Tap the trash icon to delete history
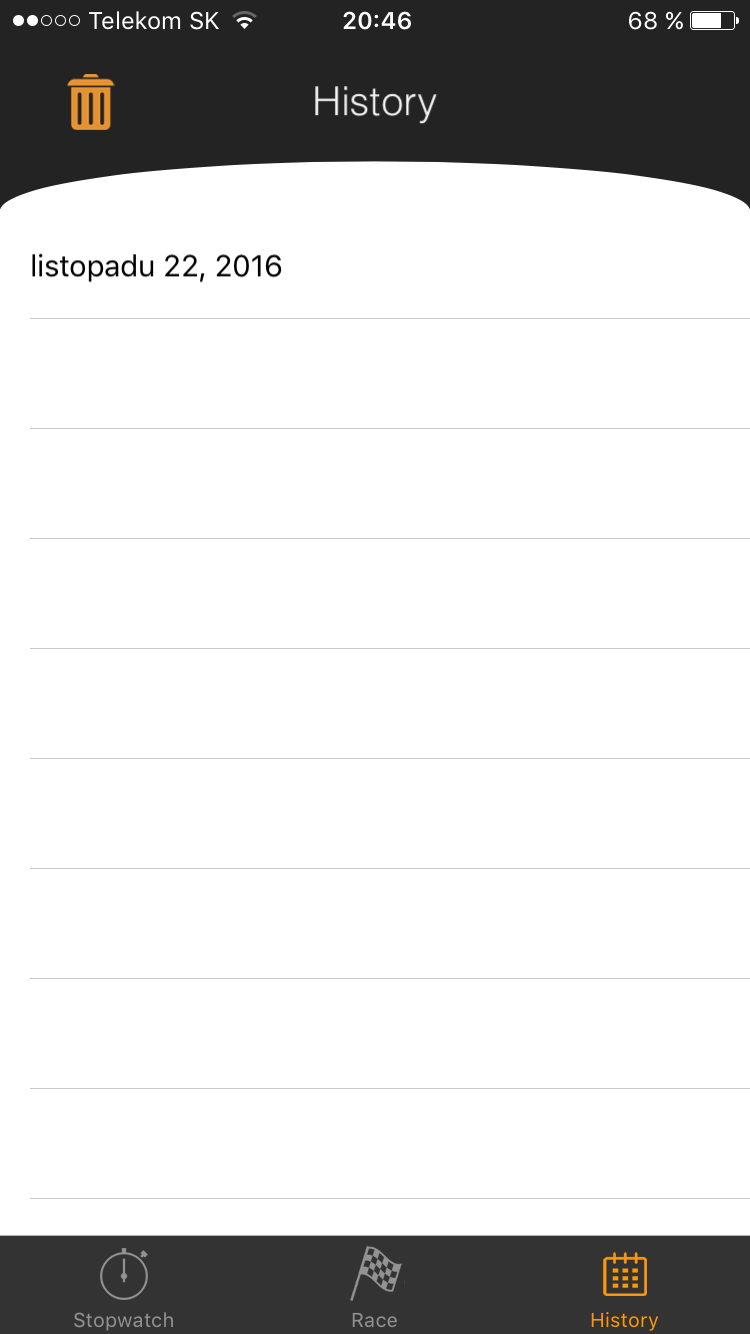Screen dimensions: 750x1334 coord(91,102)
